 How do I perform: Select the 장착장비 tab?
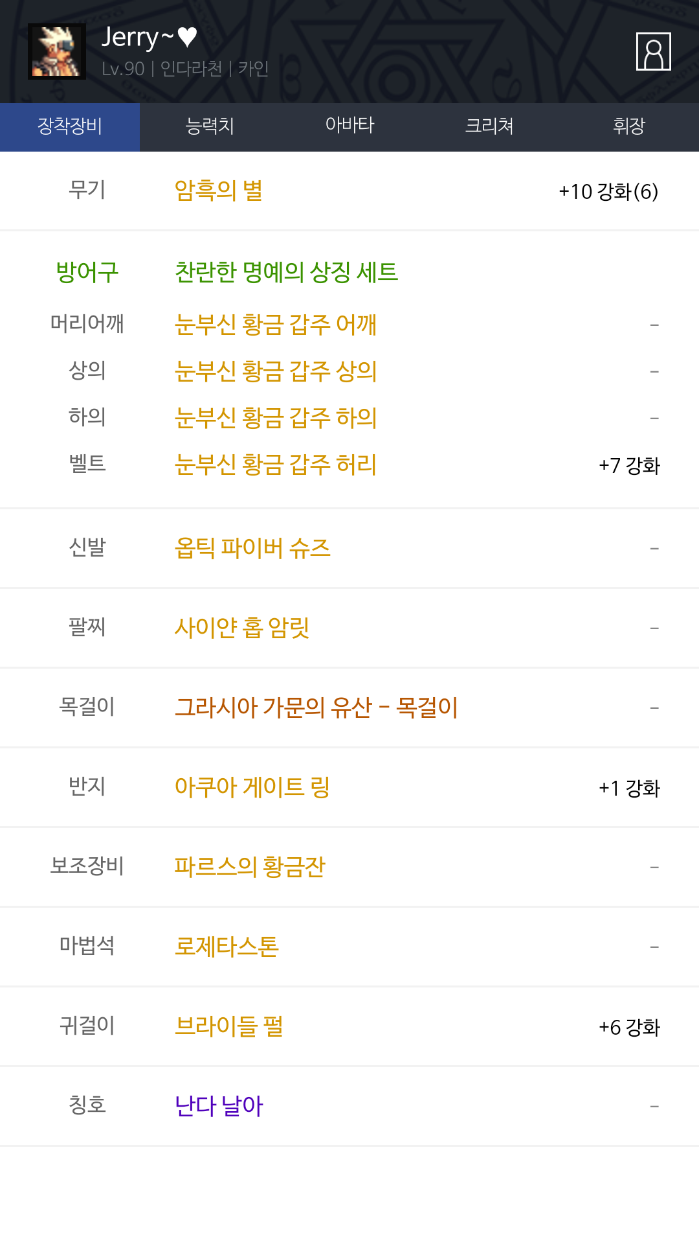[x=70, y=127]
